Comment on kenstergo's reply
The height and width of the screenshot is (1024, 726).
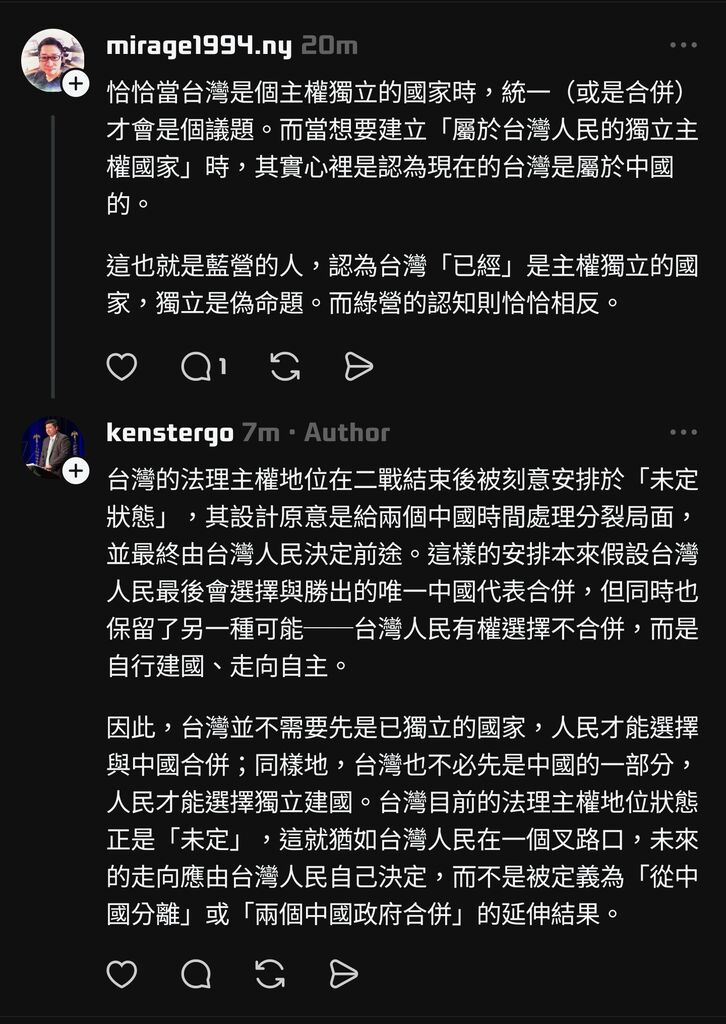tap(196, 973)
